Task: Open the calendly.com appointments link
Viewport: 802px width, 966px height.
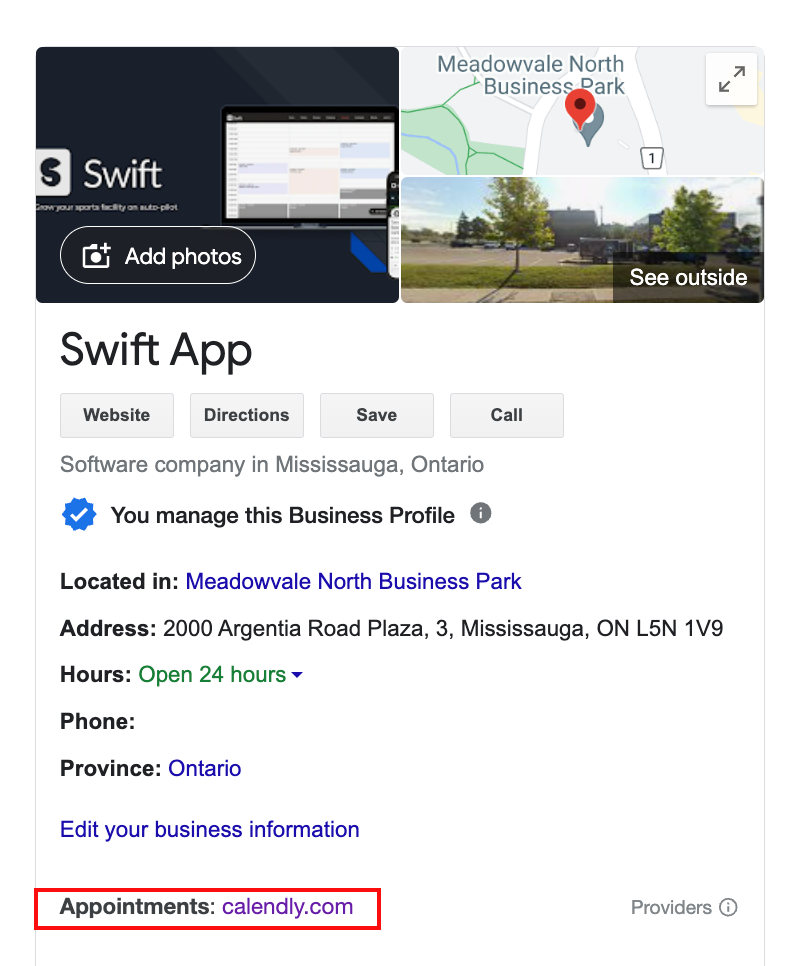Action: (288, 907)
